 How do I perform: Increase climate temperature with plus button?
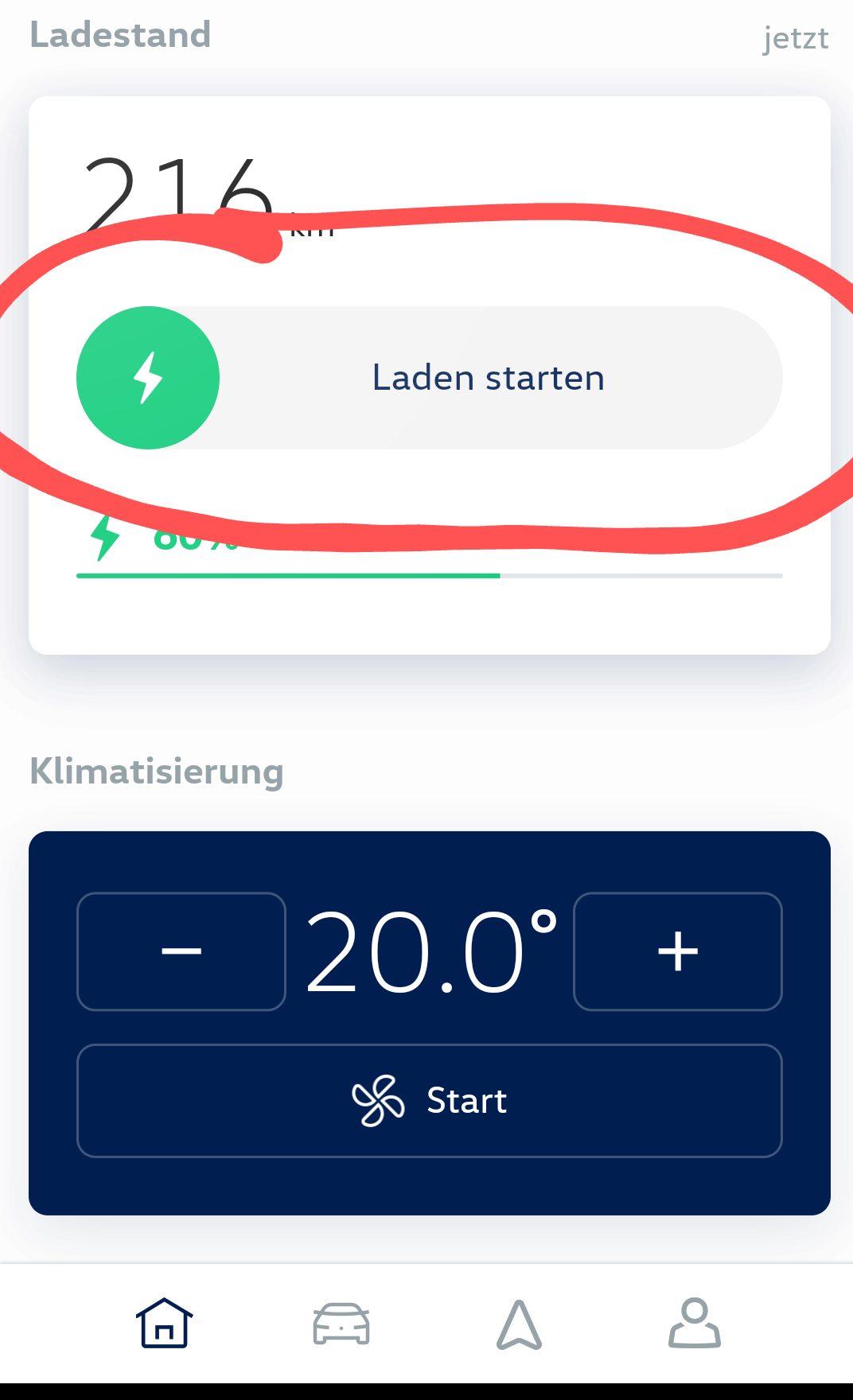coord(677,951)
